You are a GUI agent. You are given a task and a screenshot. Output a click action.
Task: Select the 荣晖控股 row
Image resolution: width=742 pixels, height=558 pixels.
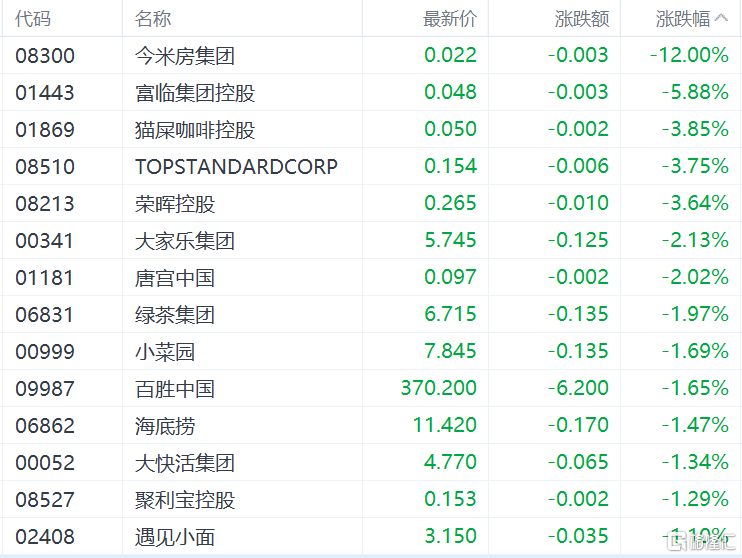coord(371,204)
